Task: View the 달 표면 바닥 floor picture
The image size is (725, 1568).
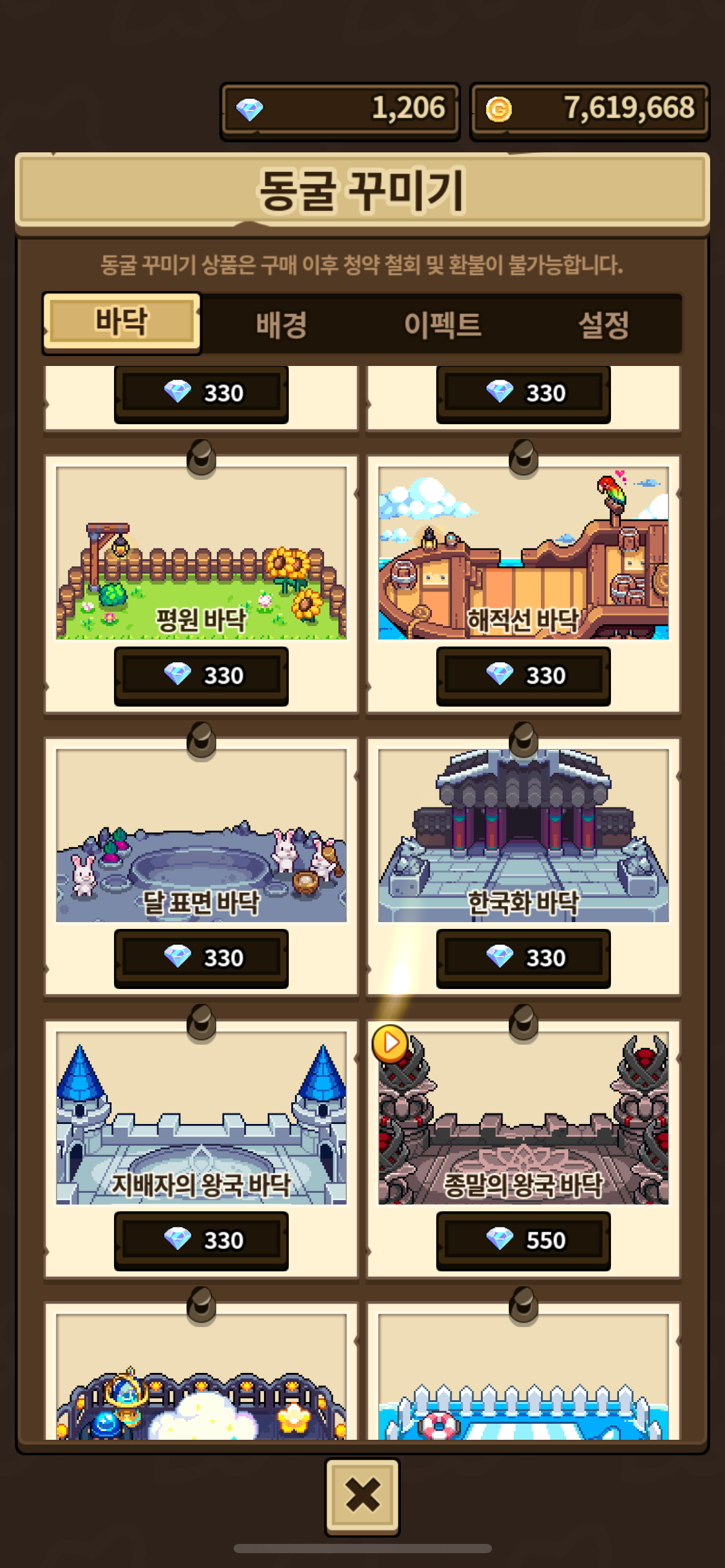Action: tap(201, 835)
